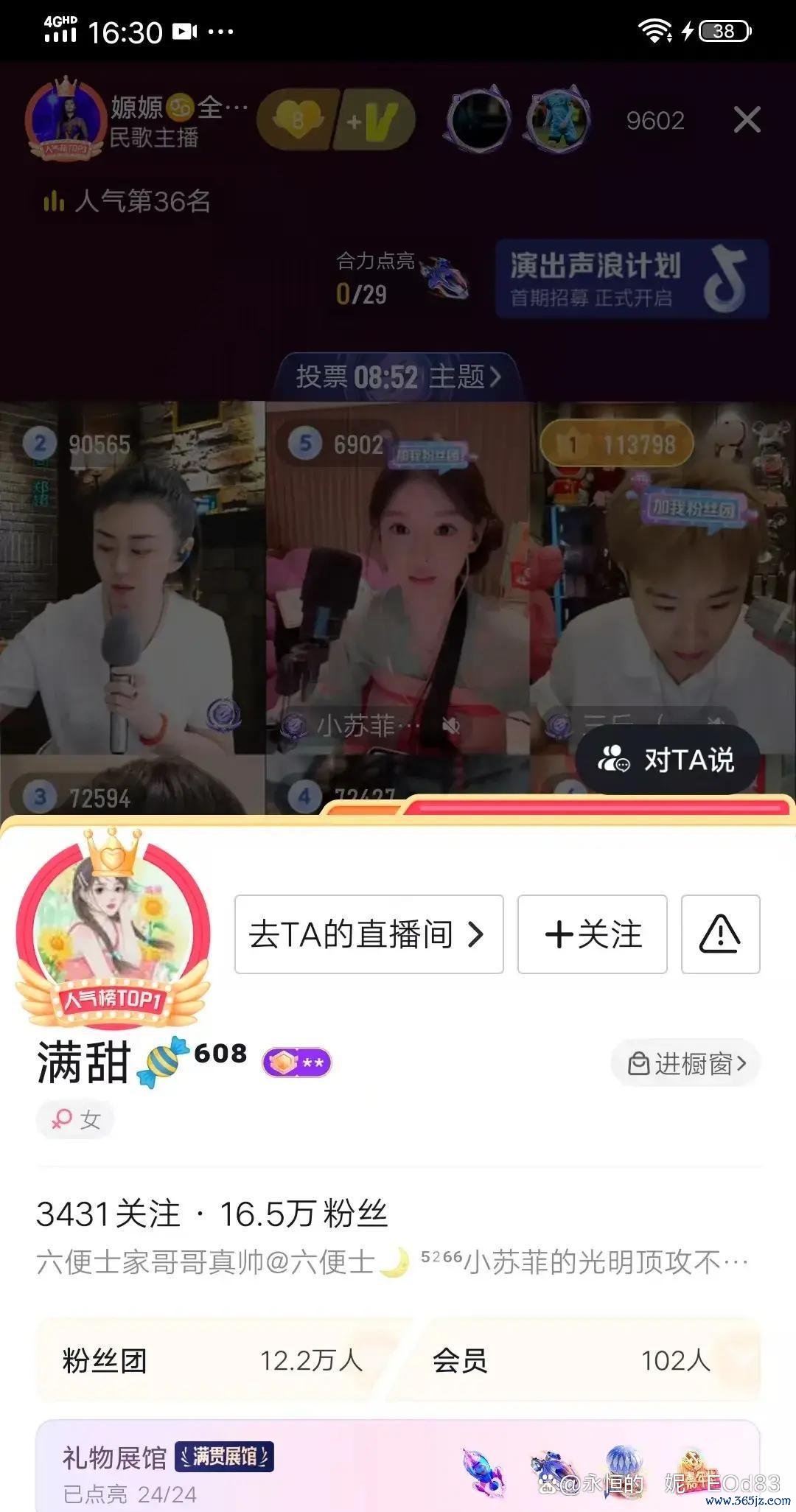
Task: Open host 嫄嫄's avatar at the top
Action: click(65, 119)
